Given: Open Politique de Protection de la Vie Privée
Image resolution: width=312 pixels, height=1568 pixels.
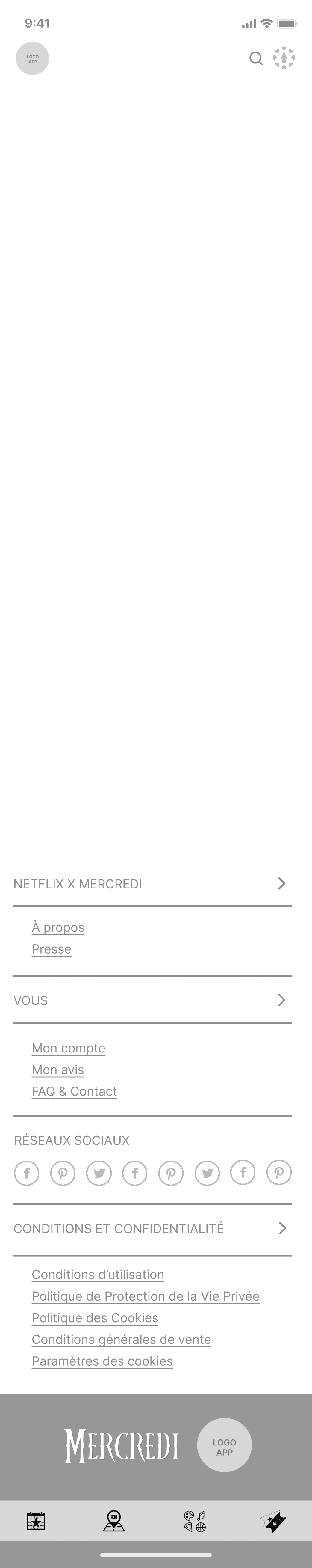Looking at the screenshot, I should coord(145,1296).
